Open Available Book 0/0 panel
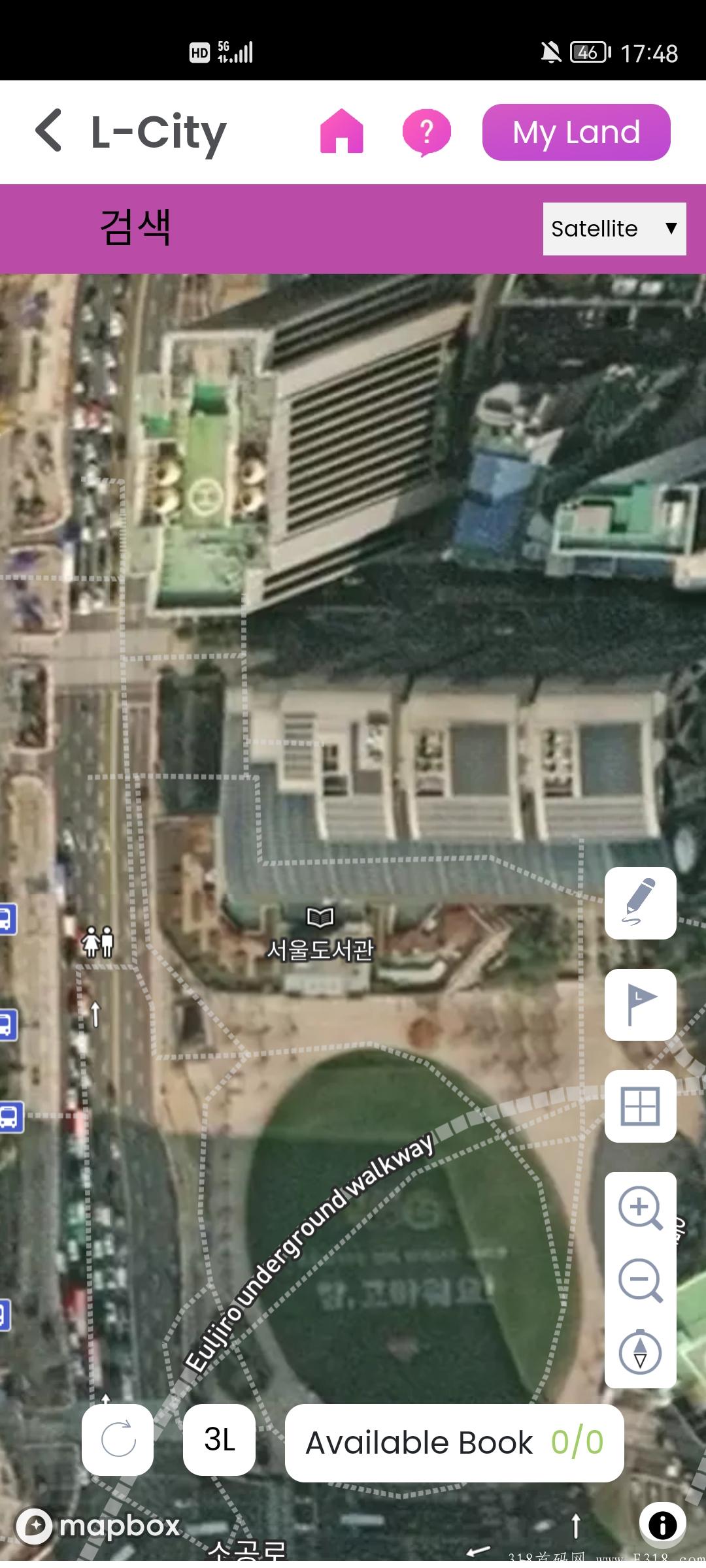This screenshot has height=1568, width=706. tap(454, 1443)
